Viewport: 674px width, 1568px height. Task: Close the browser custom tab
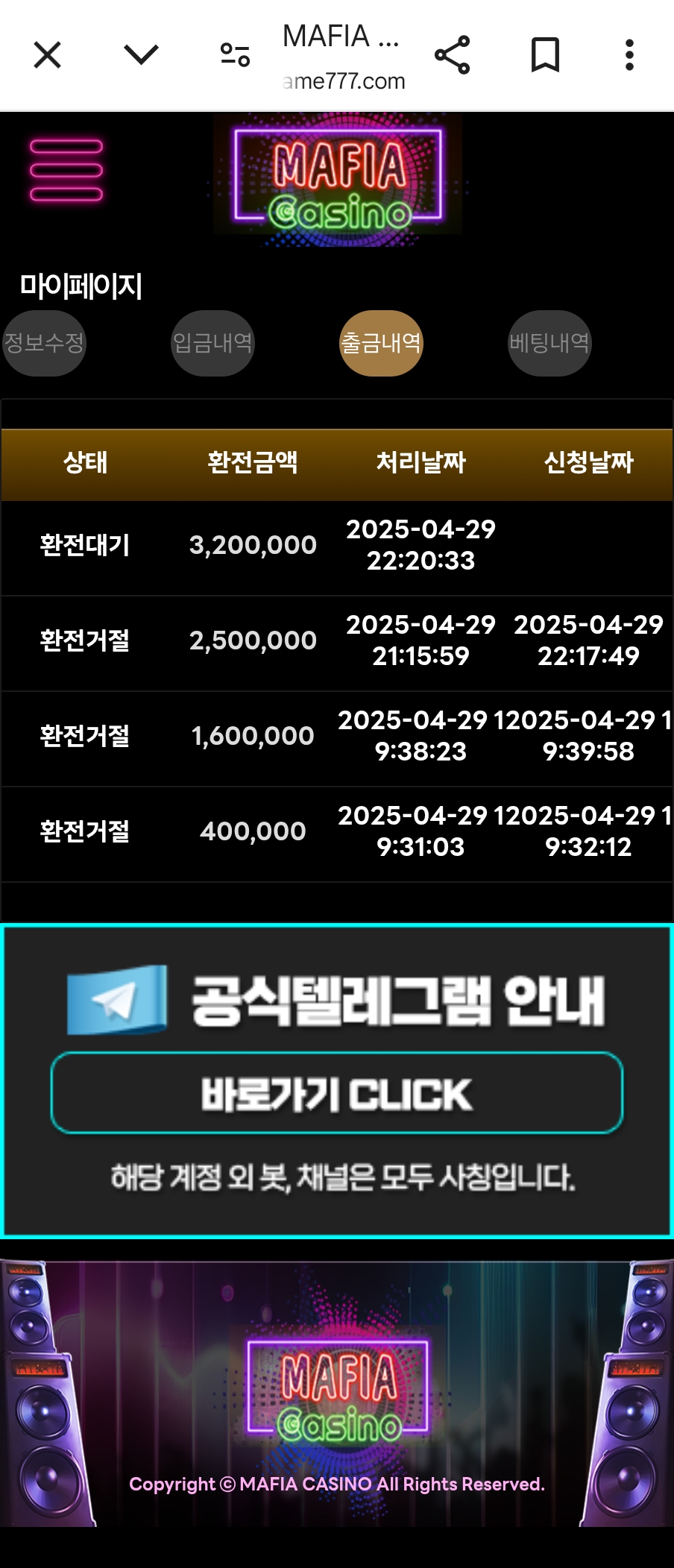47,55
